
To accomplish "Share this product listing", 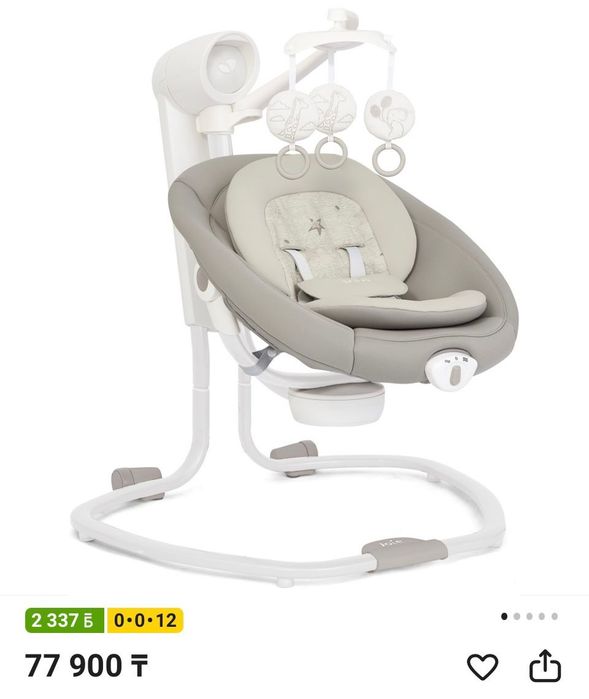I will pyautogui.click(x=545, y=666).
